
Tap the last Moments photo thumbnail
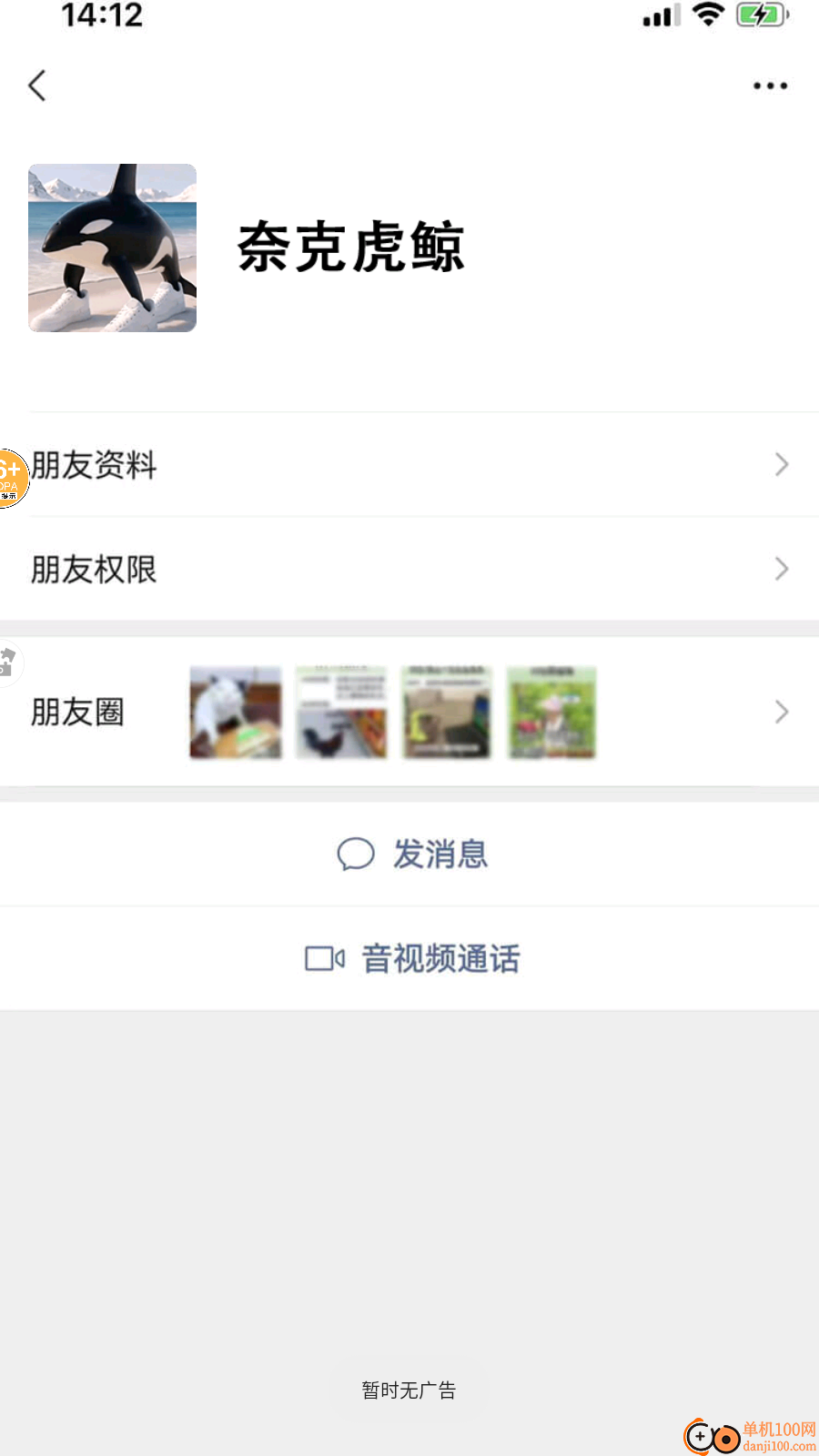point(551,712)
